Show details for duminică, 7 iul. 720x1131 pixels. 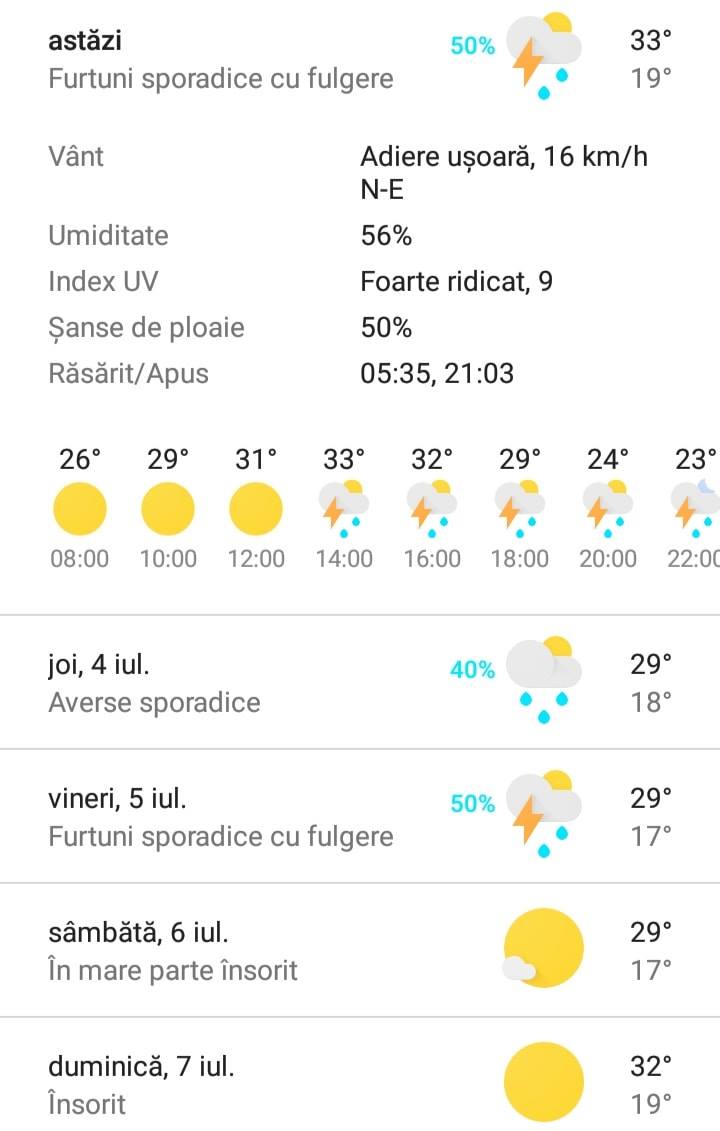[x=360, y=1075]
